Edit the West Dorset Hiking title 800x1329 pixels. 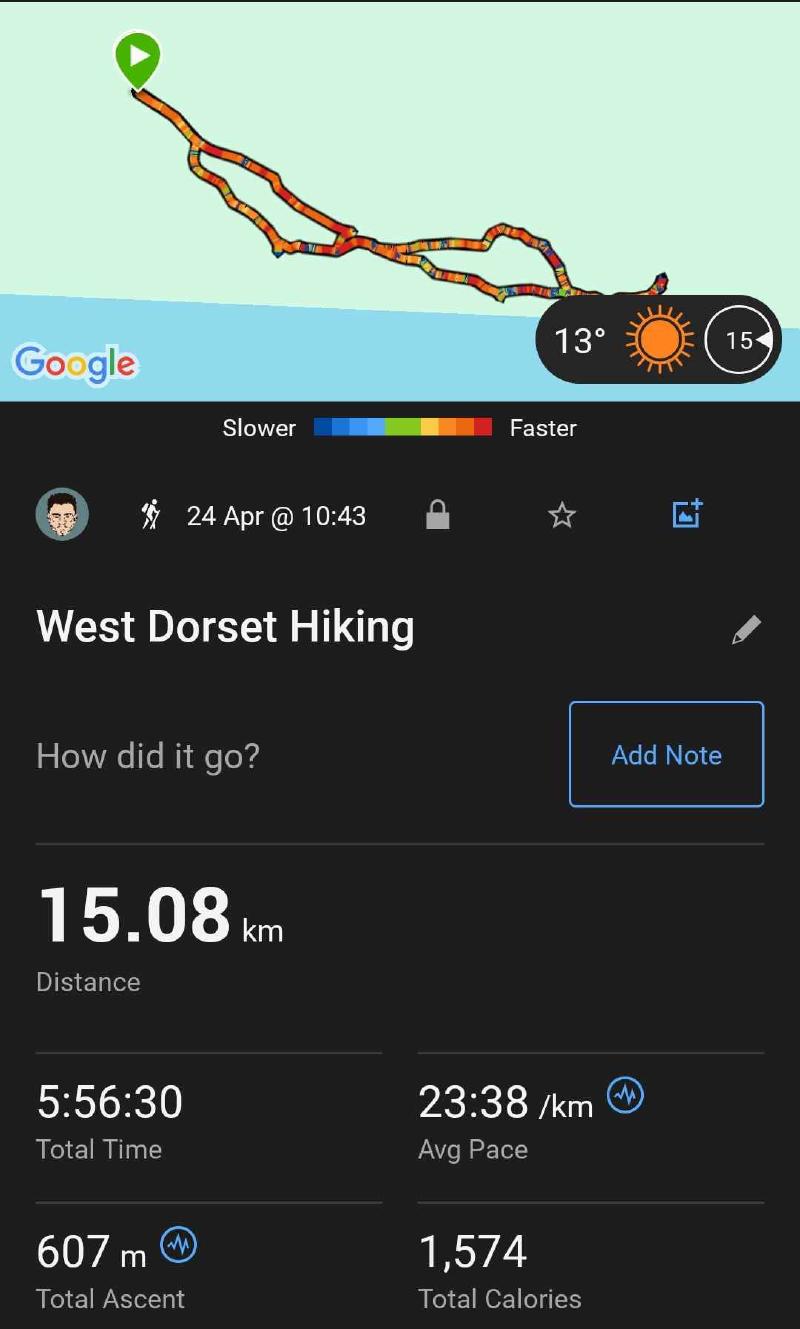click(746, 629)
